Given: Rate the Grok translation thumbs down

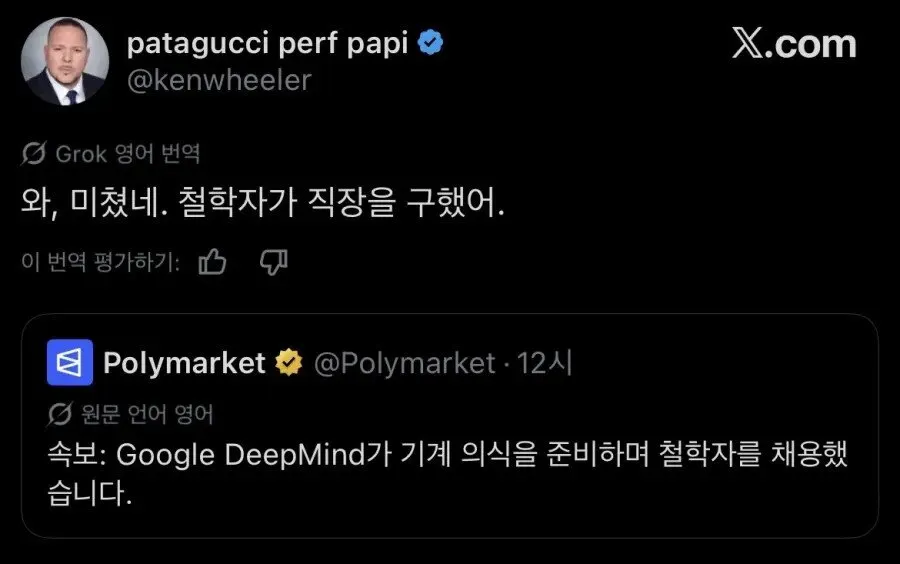Looking at the screenshot, I should tap(273, 262).
